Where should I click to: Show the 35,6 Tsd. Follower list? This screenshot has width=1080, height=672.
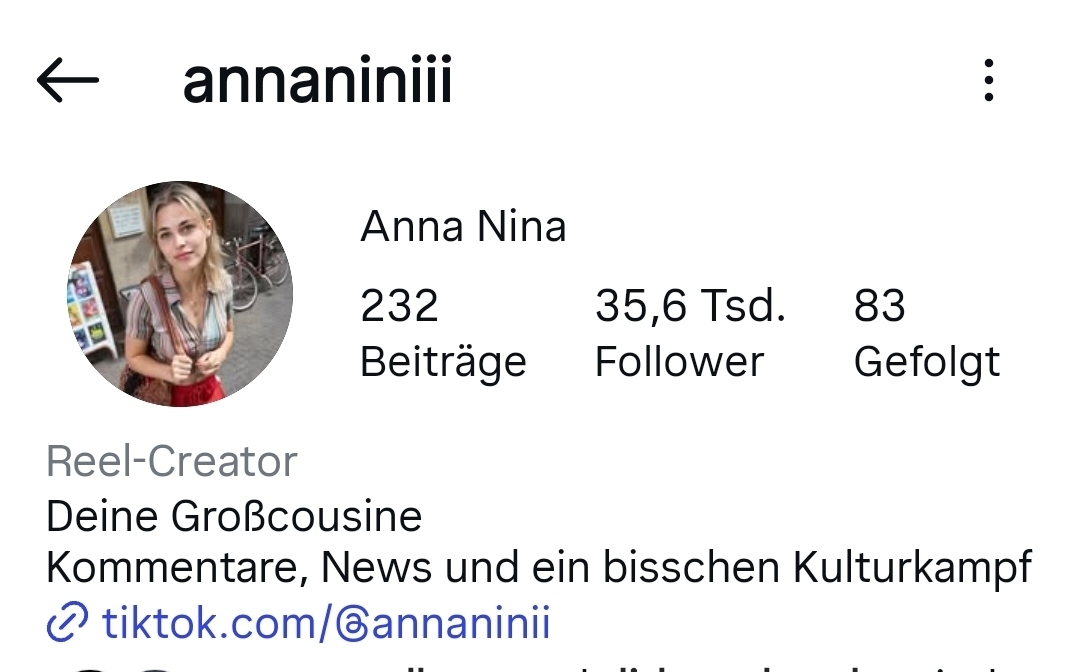(690, 333)
